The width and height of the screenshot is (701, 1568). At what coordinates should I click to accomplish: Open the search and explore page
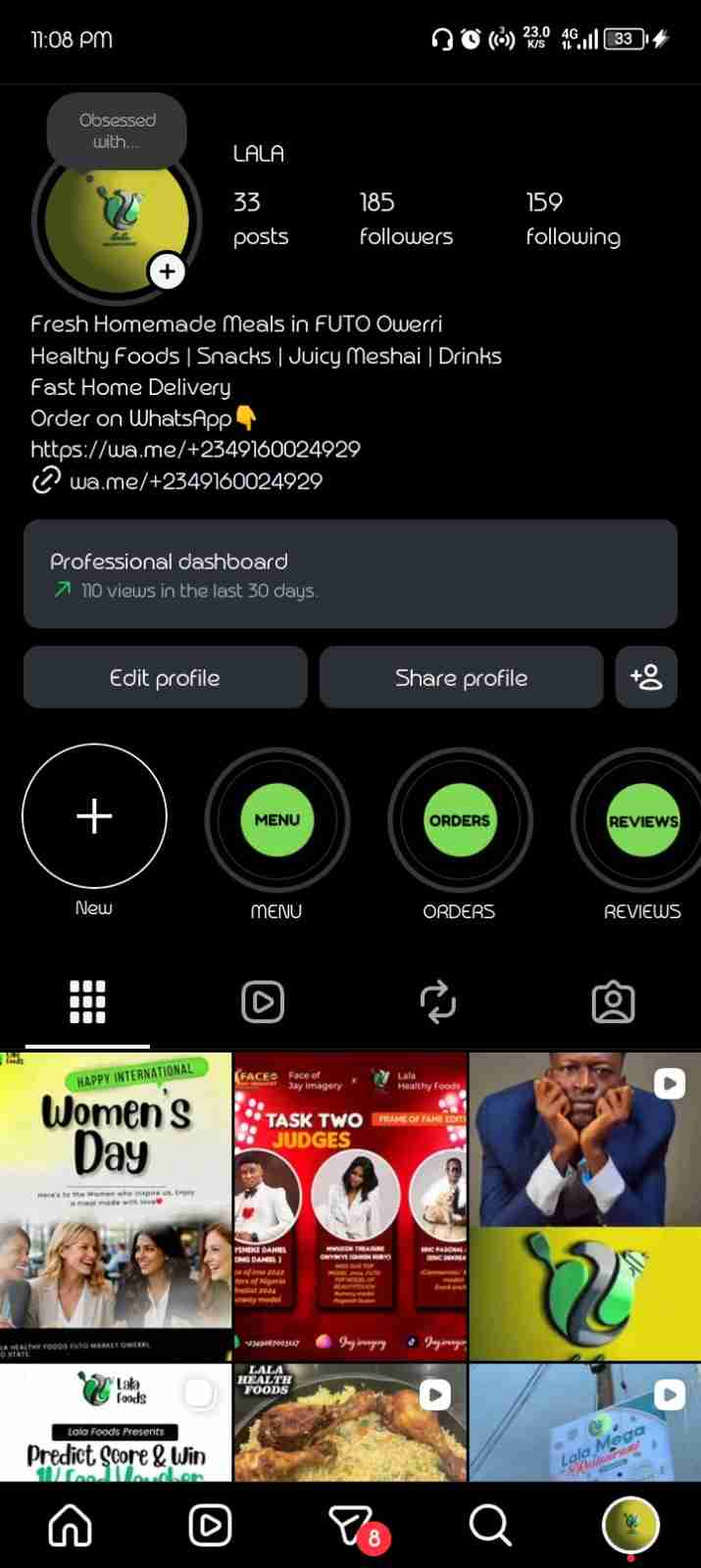[489, 1525]
